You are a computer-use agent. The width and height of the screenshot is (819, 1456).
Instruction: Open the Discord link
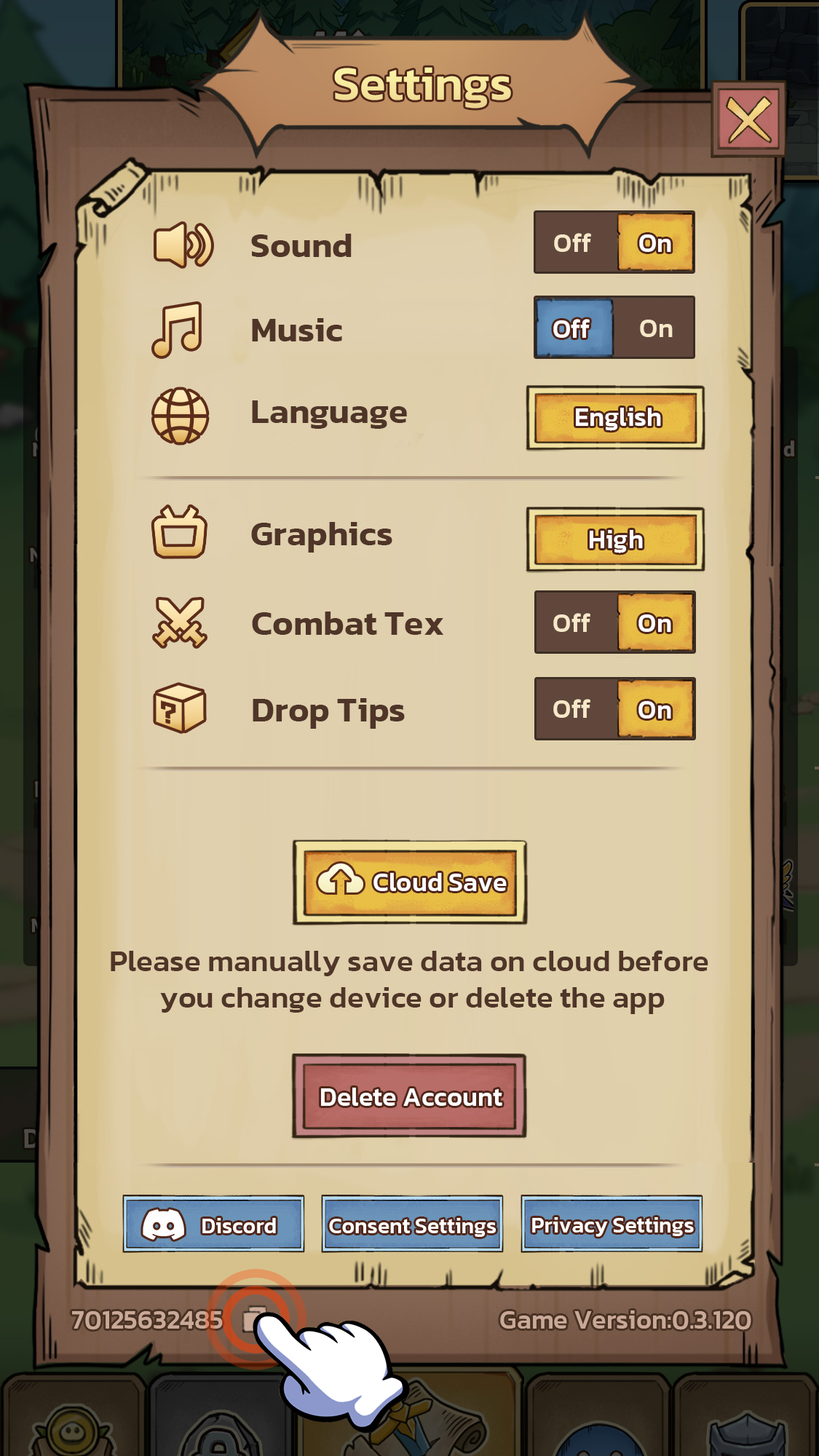[x=213, y=1224]
